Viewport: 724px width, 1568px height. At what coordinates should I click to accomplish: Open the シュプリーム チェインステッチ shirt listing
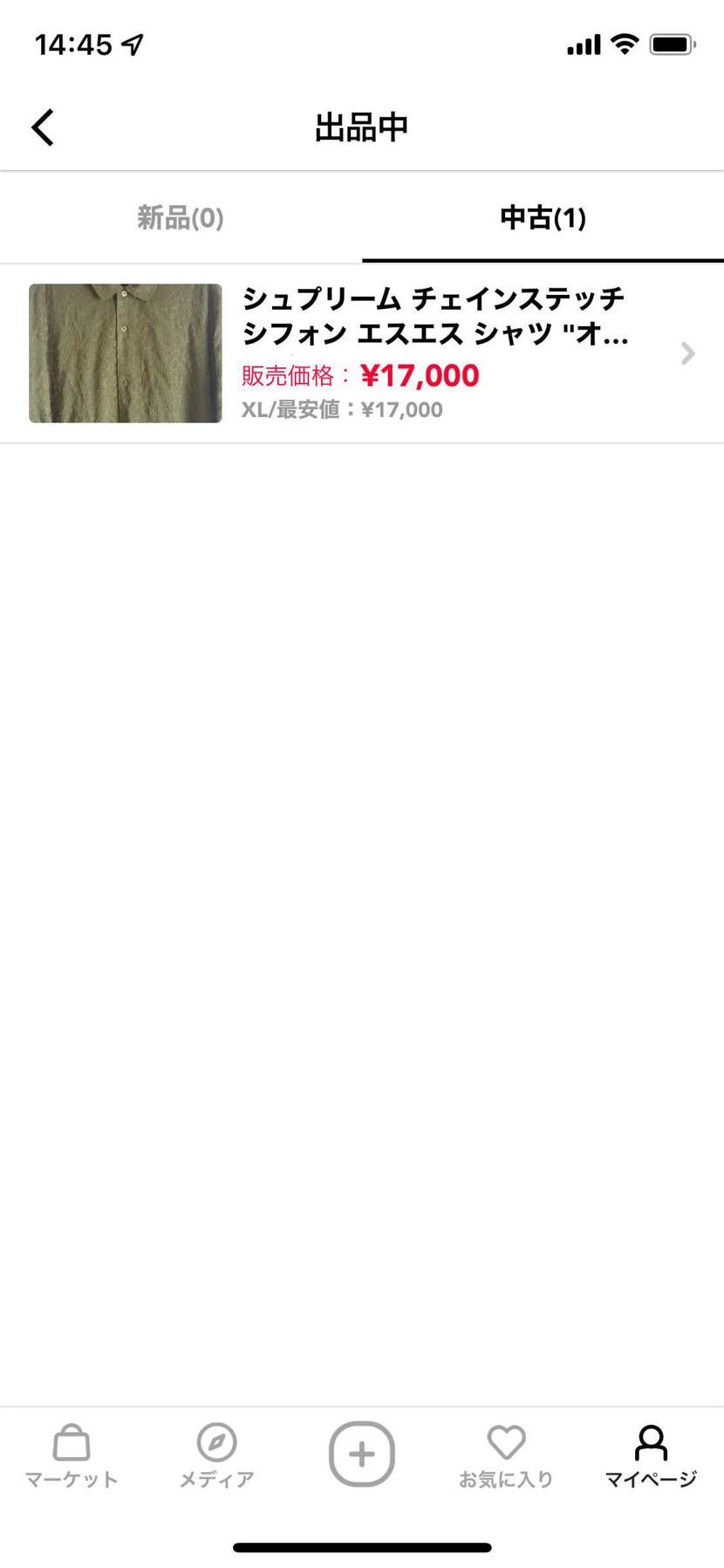(362, 353)
